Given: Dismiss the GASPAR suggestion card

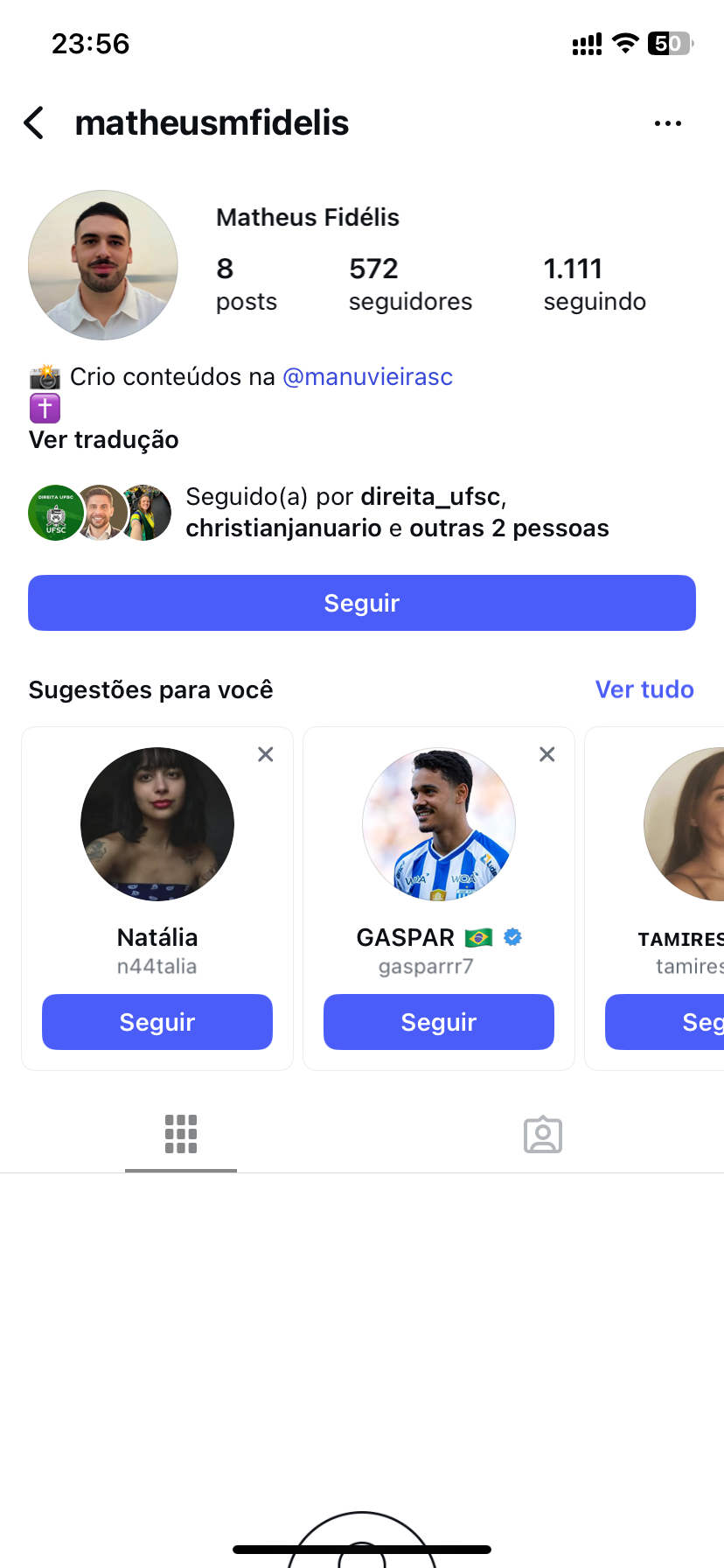Looking at the screenshot, I should tap(547, 754).
